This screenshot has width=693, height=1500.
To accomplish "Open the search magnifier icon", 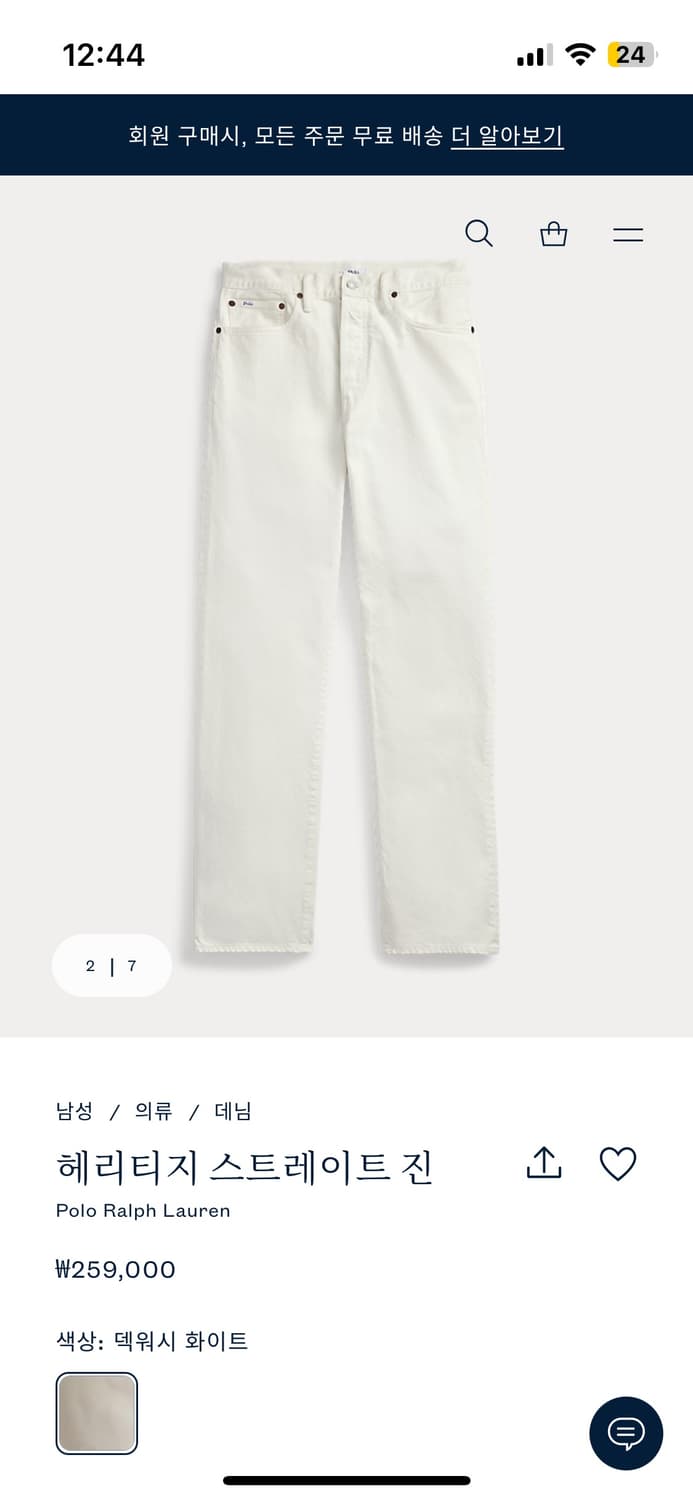I will click(479, 234).
